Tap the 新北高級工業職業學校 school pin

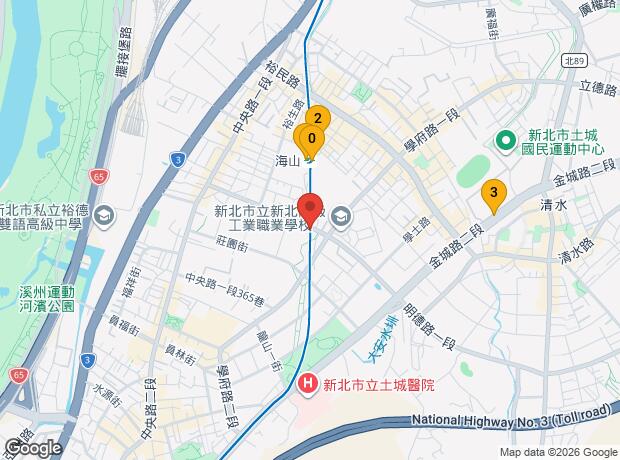point(341,217)
